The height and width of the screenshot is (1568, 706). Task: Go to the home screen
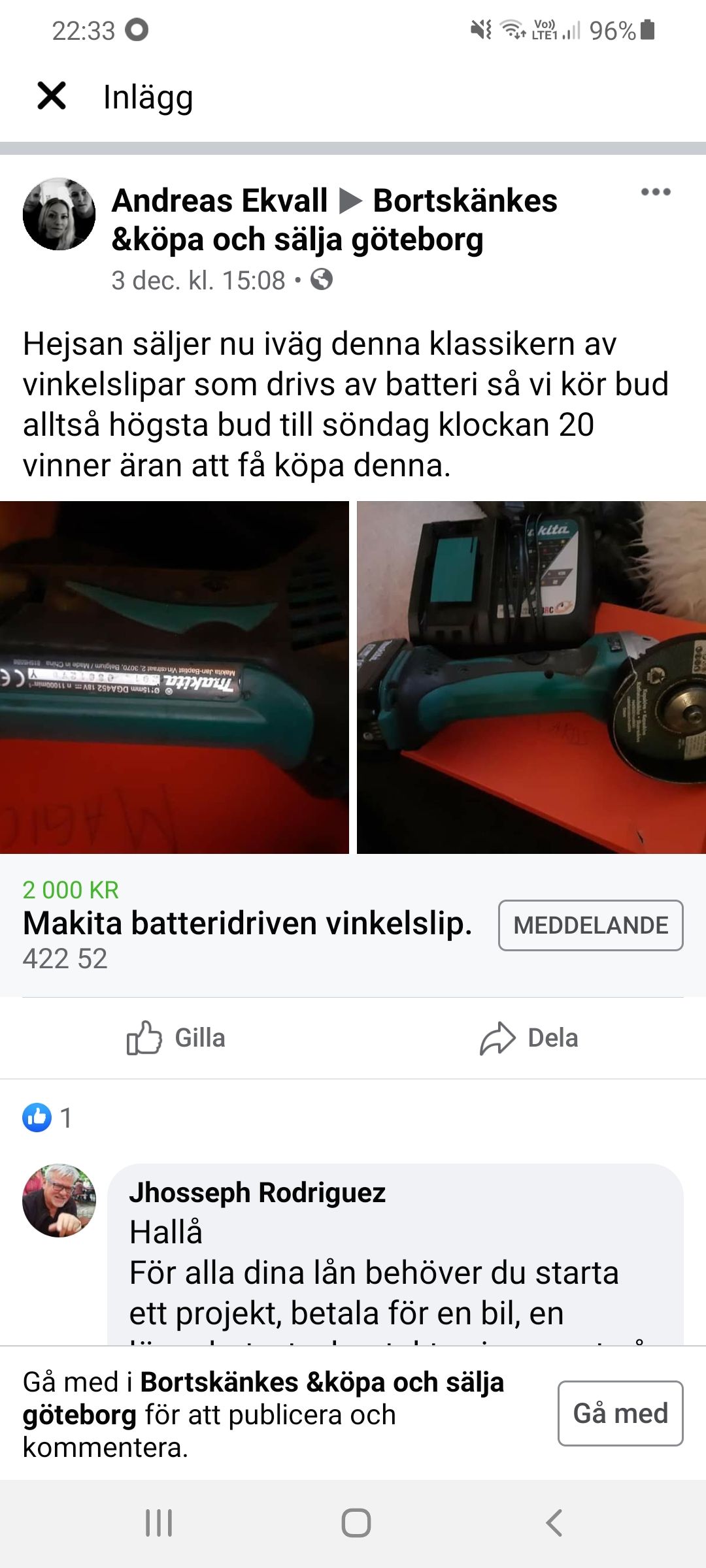tap(356, 1523)
